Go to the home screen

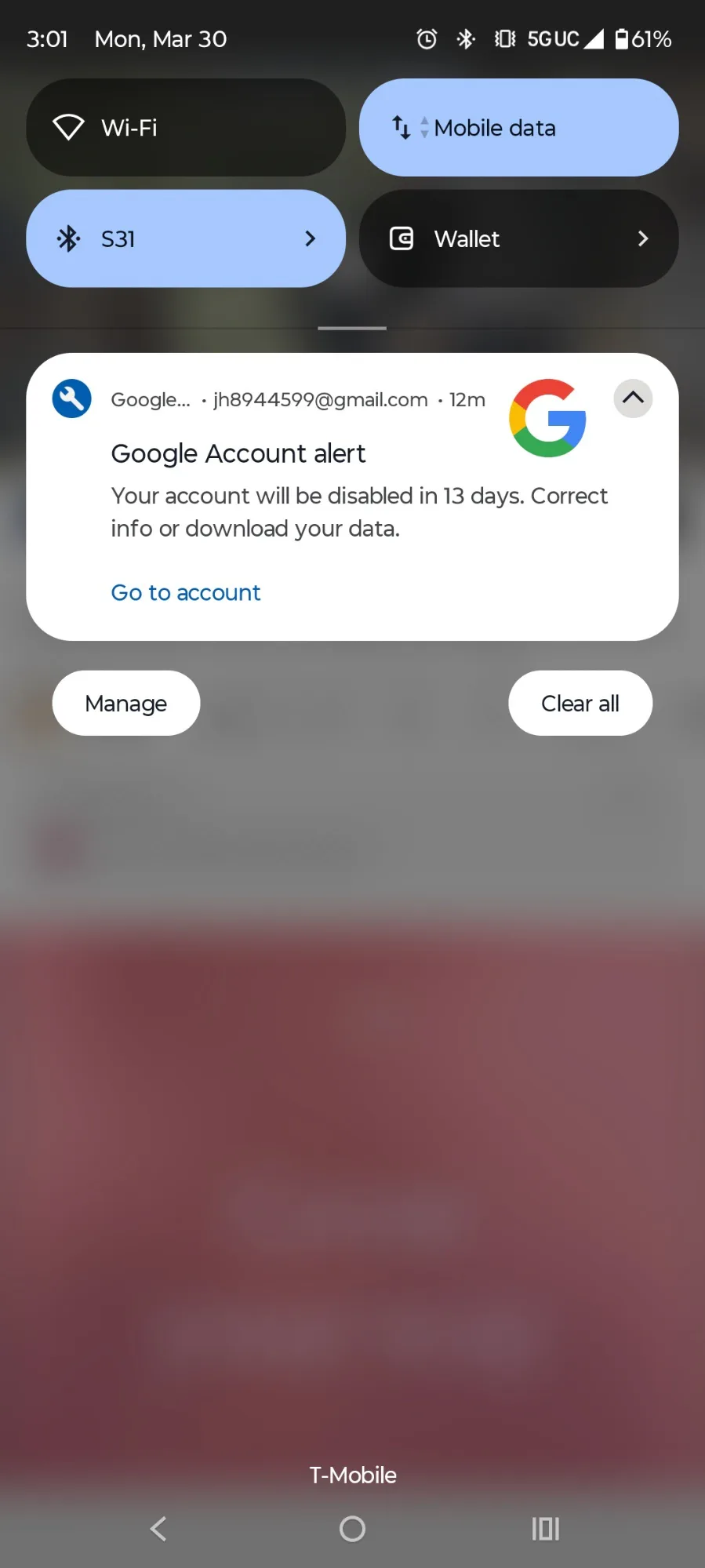352,1528
